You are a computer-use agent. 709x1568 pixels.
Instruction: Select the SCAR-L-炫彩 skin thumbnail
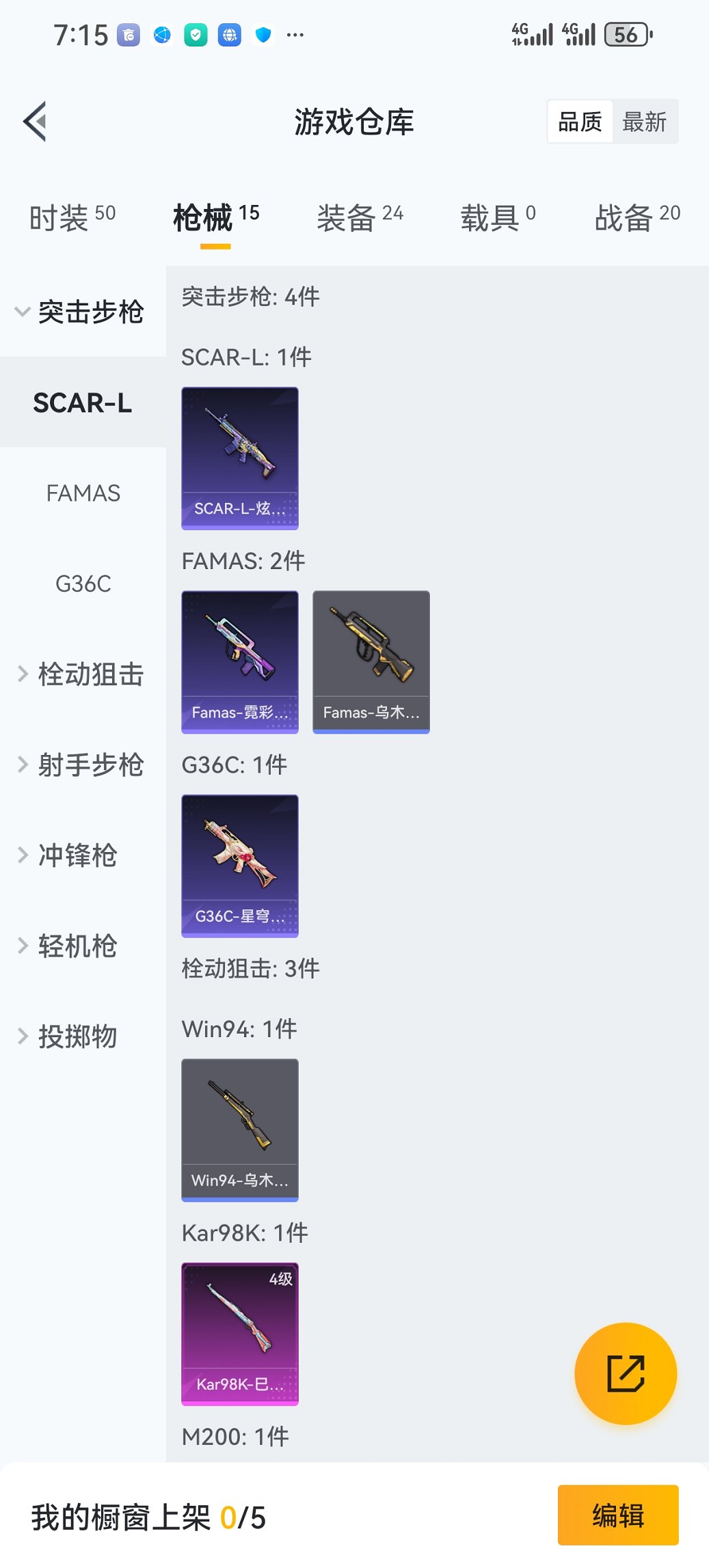(x=240, y=458)
